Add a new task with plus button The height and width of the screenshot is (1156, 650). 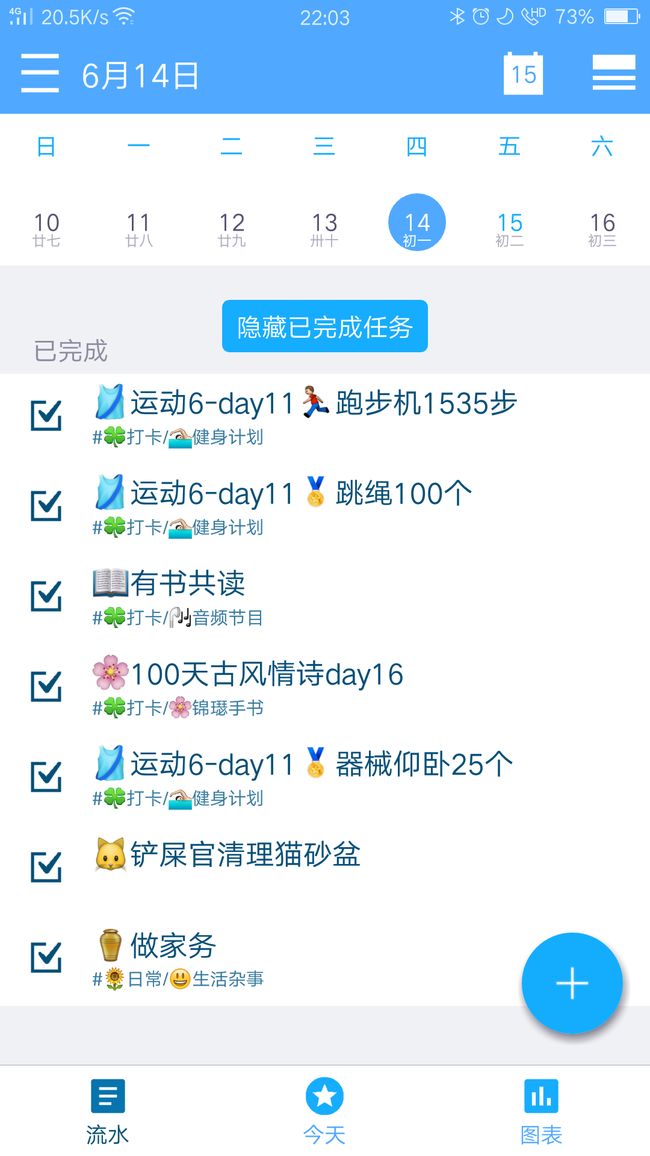point(572,983)
